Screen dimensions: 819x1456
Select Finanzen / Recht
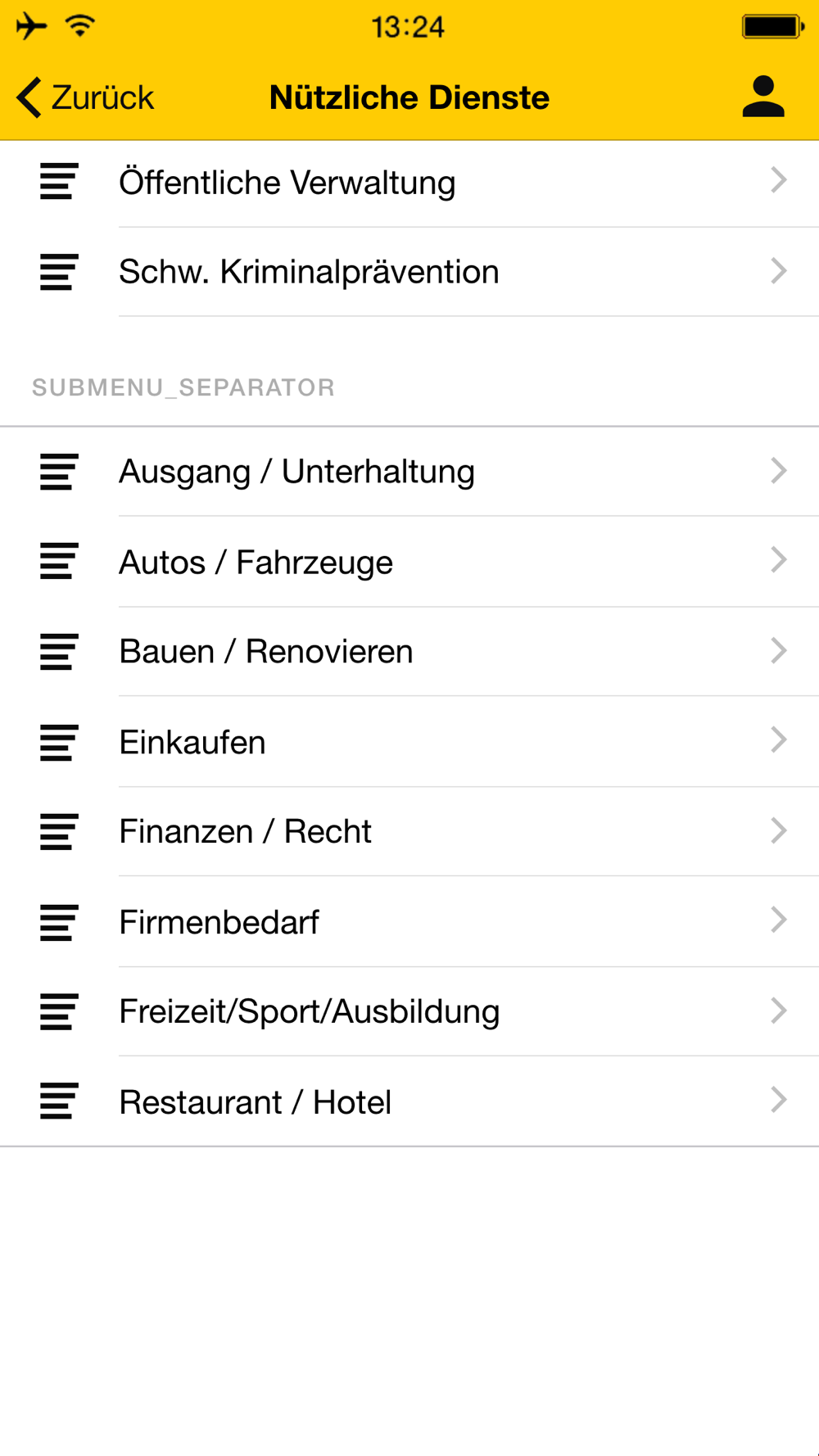coord(409,832)
